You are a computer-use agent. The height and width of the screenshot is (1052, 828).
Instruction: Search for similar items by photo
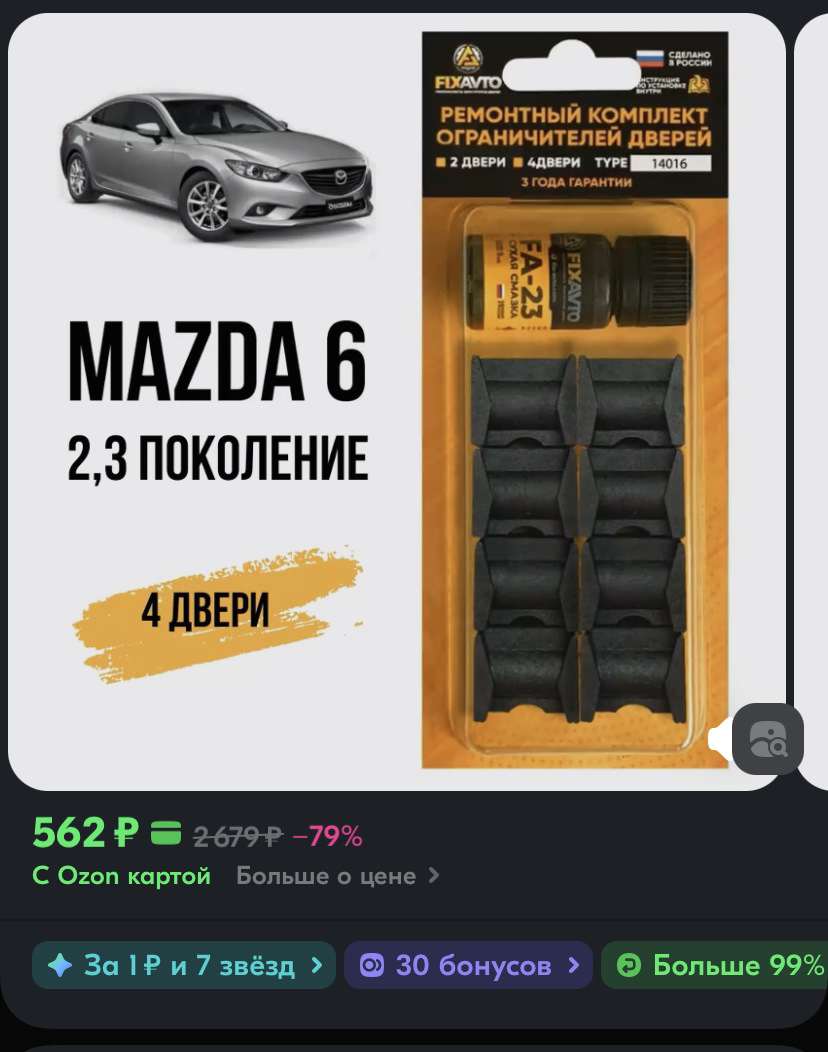(767, 739)
